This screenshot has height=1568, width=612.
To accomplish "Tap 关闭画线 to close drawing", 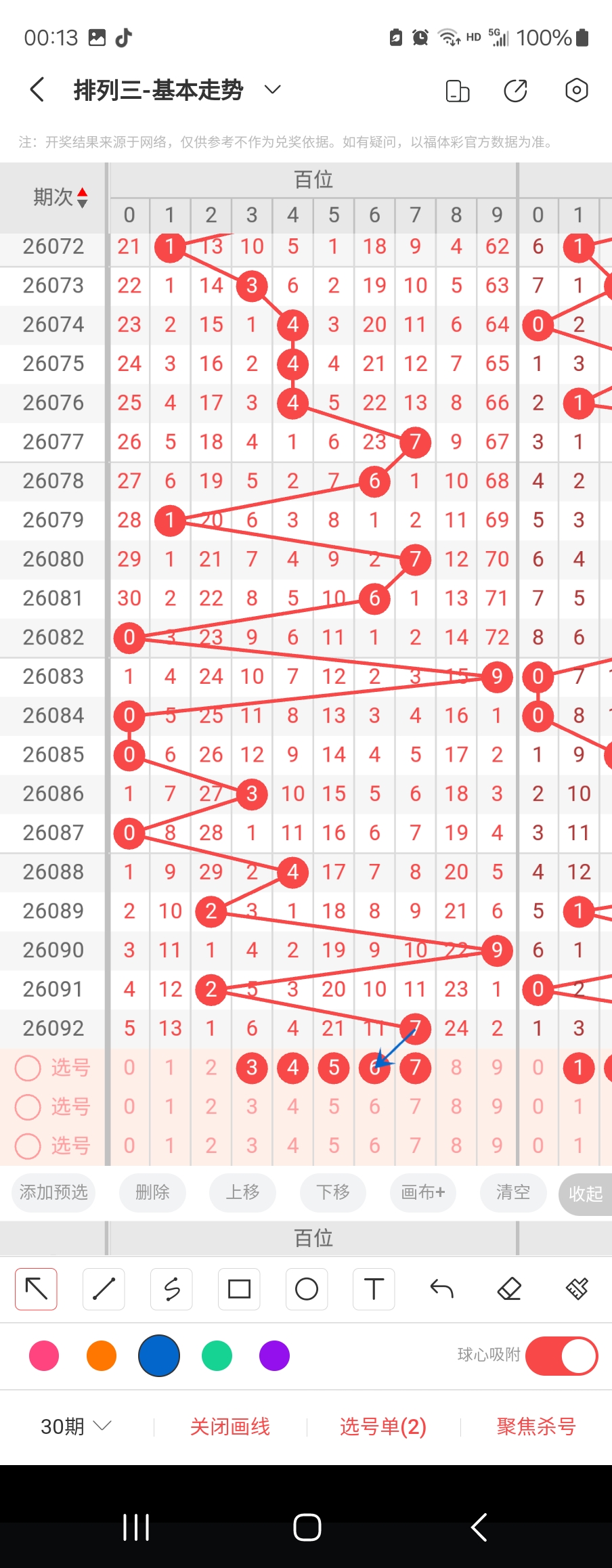I will point(230,1427).
